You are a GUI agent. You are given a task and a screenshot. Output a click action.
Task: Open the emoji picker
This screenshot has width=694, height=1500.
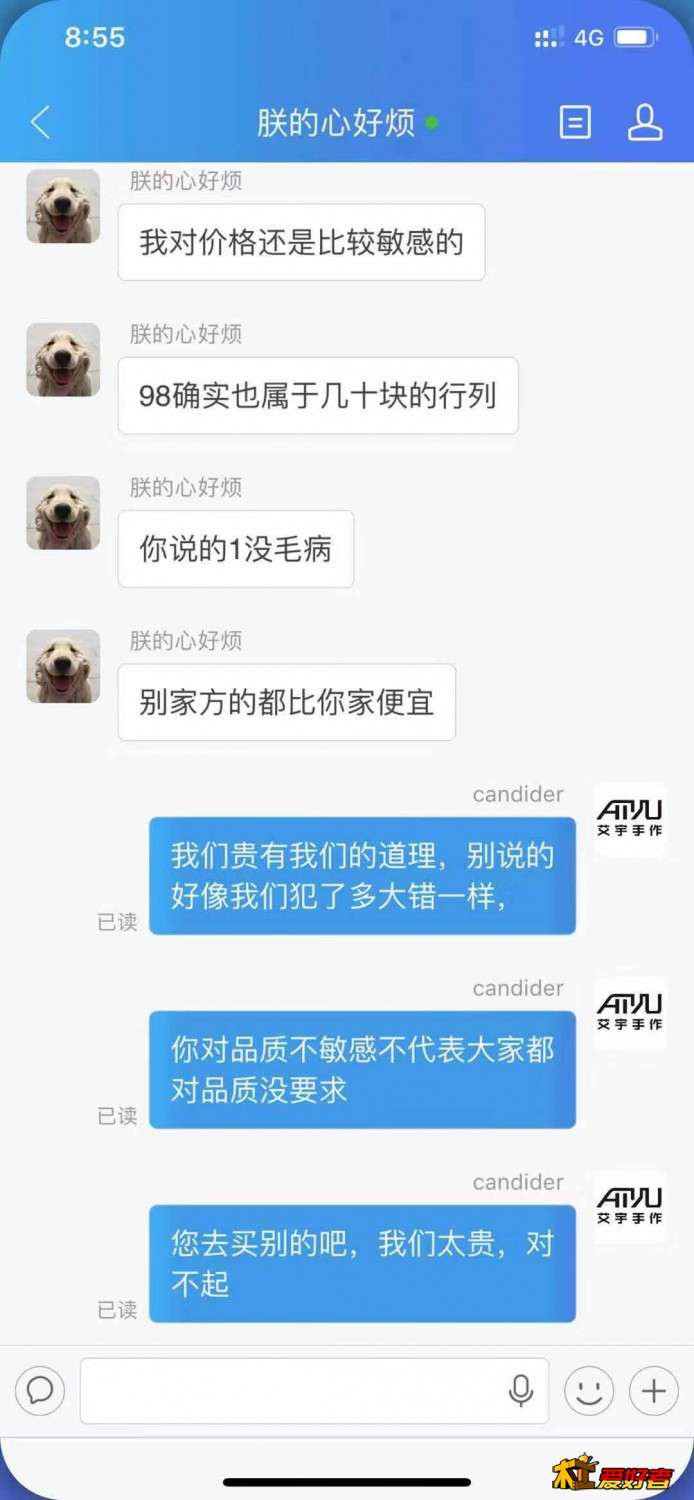click(x=589, y=1390)
